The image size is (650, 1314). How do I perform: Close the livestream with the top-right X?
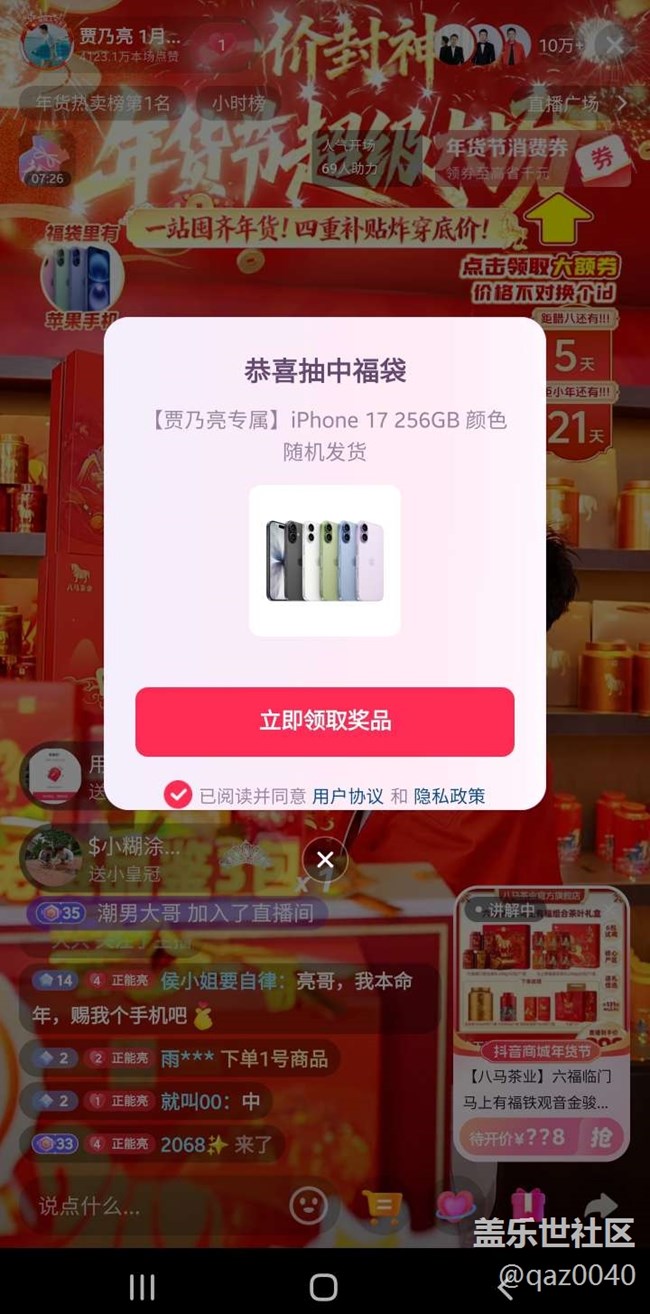coord(614,44)
